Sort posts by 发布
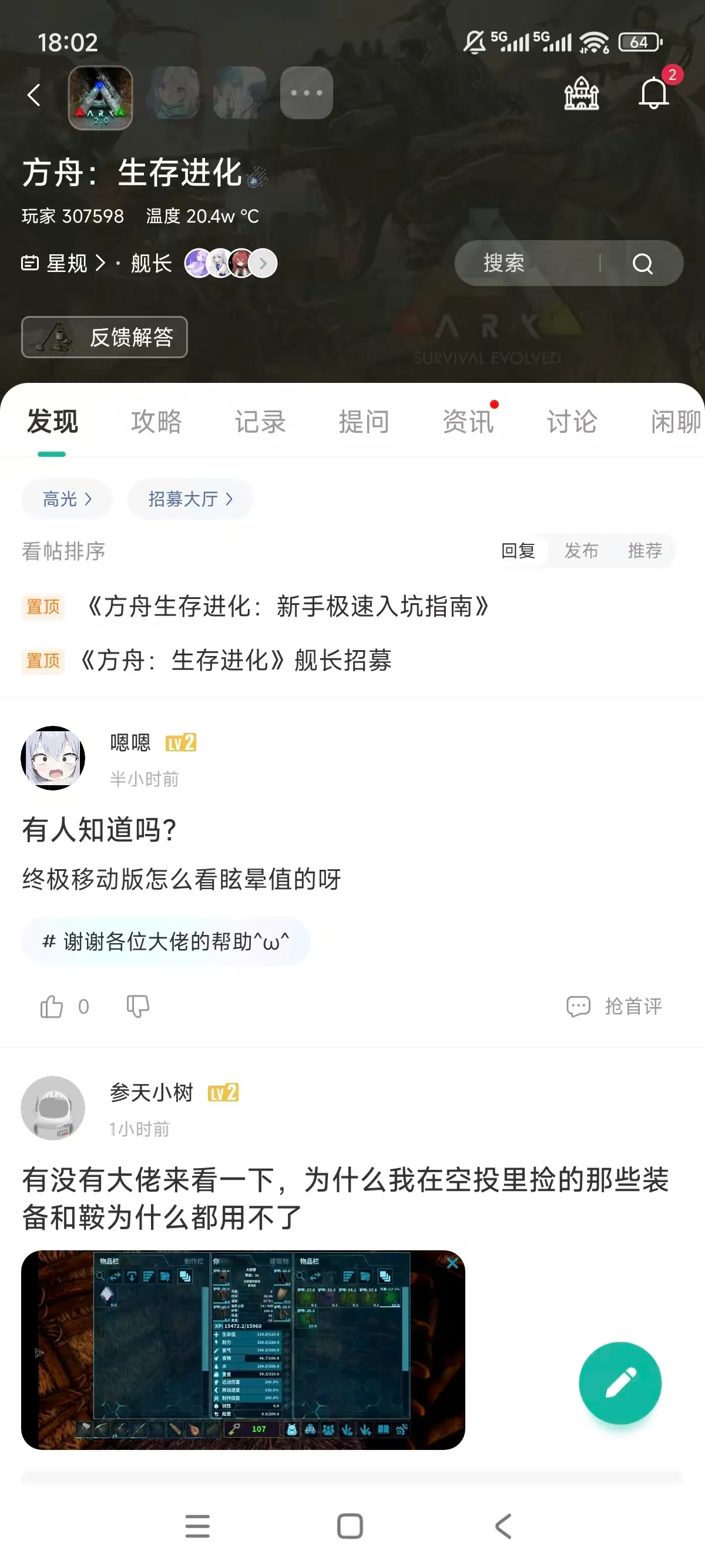This screenshot has width=705, height=1568. pos(581,551)
